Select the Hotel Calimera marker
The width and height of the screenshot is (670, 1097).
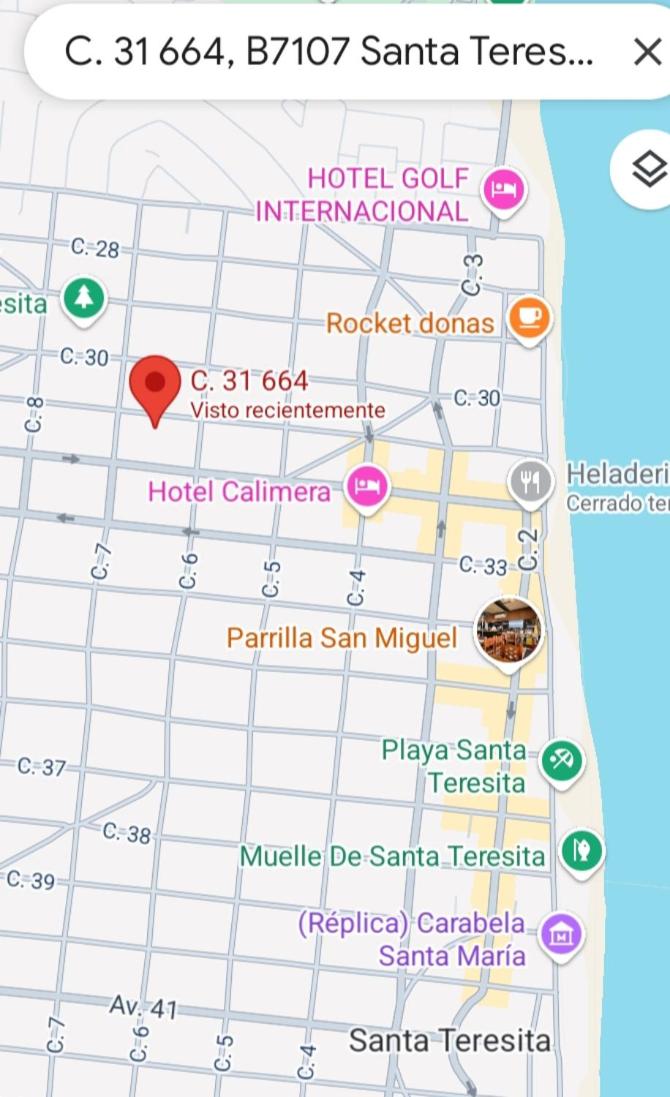coord(367,487)
